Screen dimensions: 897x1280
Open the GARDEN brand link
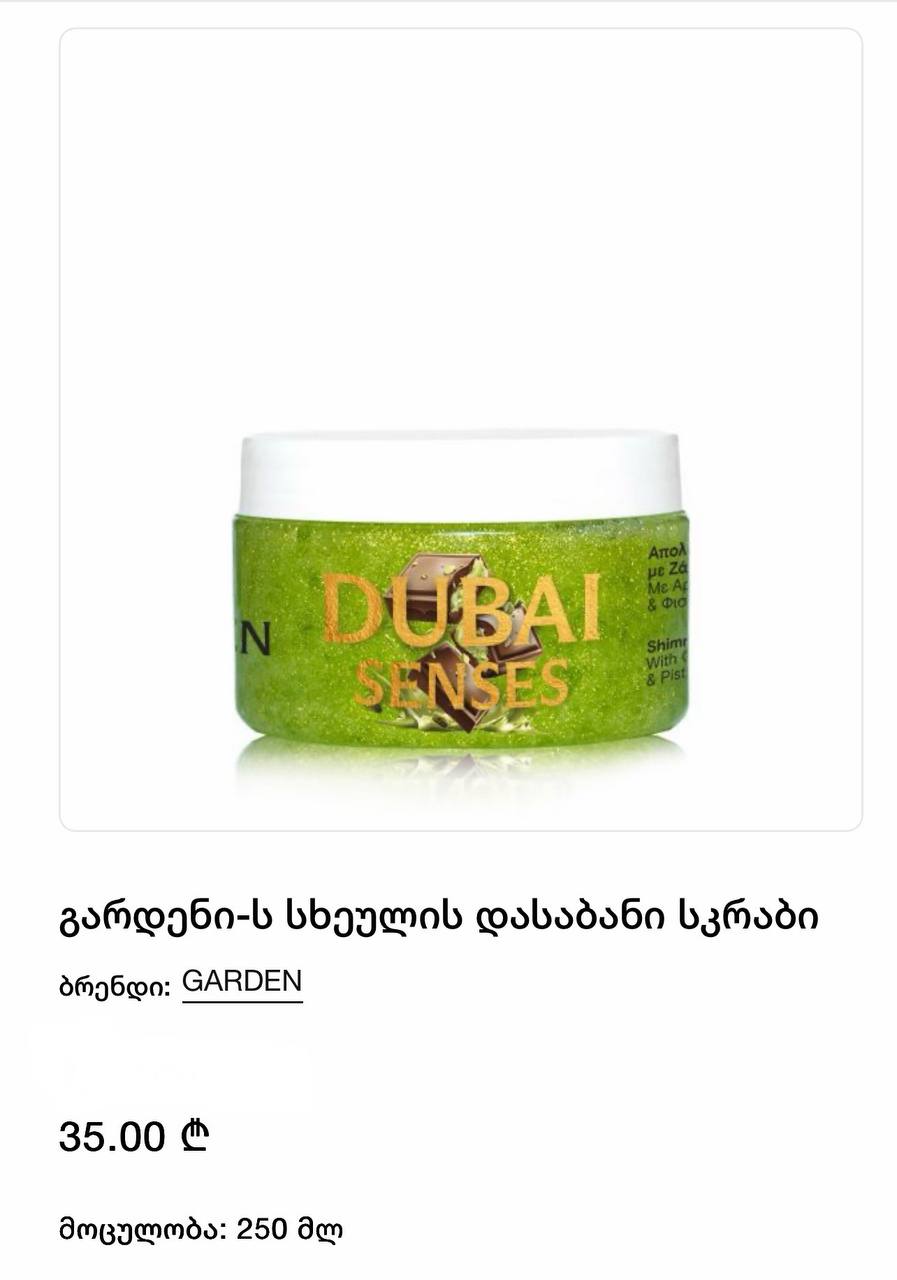click(242, 982)
